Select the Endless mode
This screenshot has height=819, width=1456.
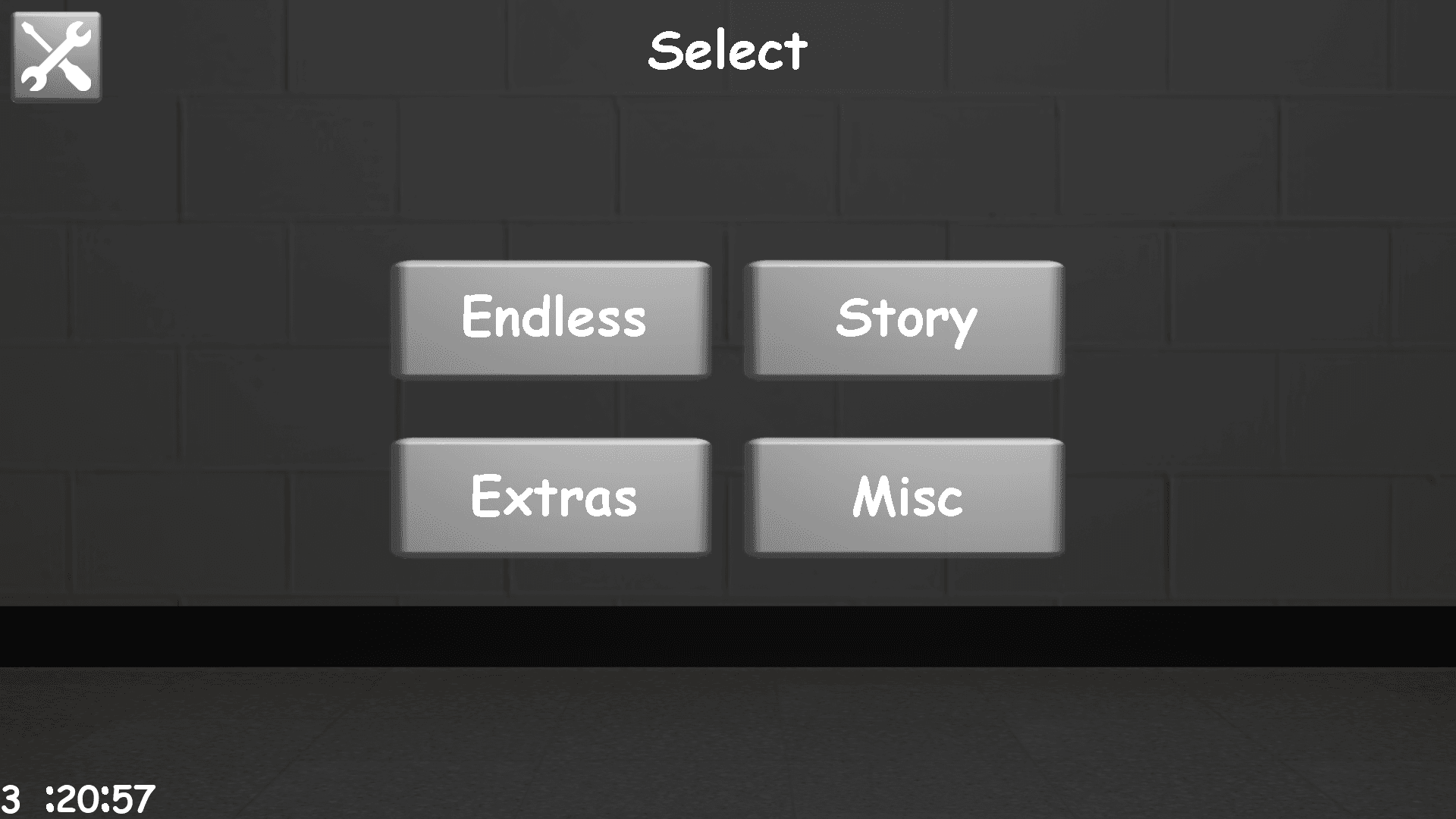click(x=551, y=318)
